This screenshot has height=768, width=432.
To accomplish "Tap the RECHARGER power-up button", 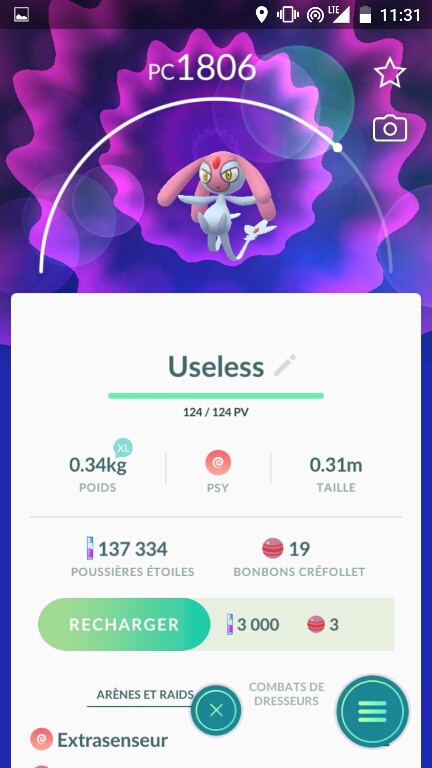I will point(124,624).
